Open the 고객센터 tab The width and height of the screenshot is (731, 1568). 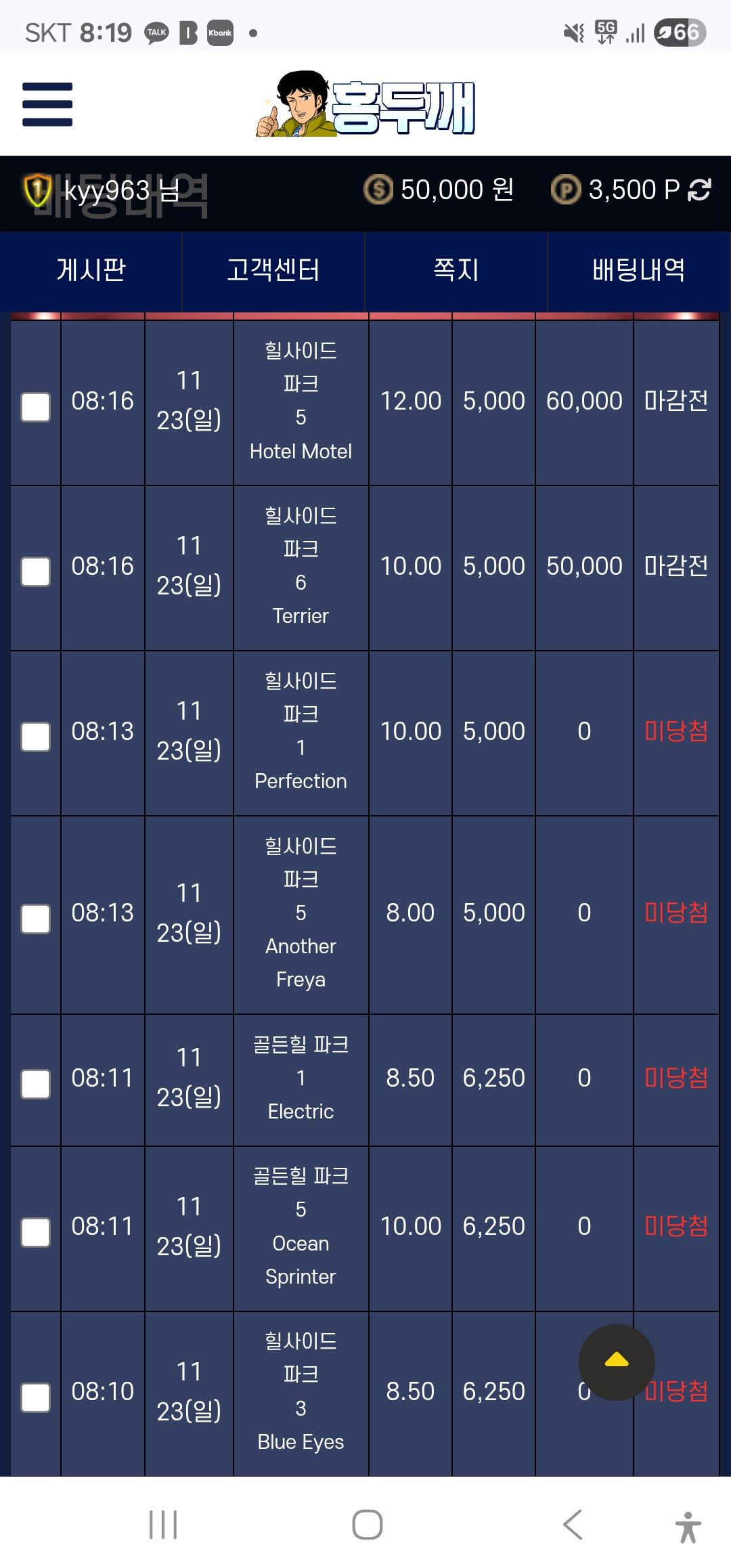(273, 270)
